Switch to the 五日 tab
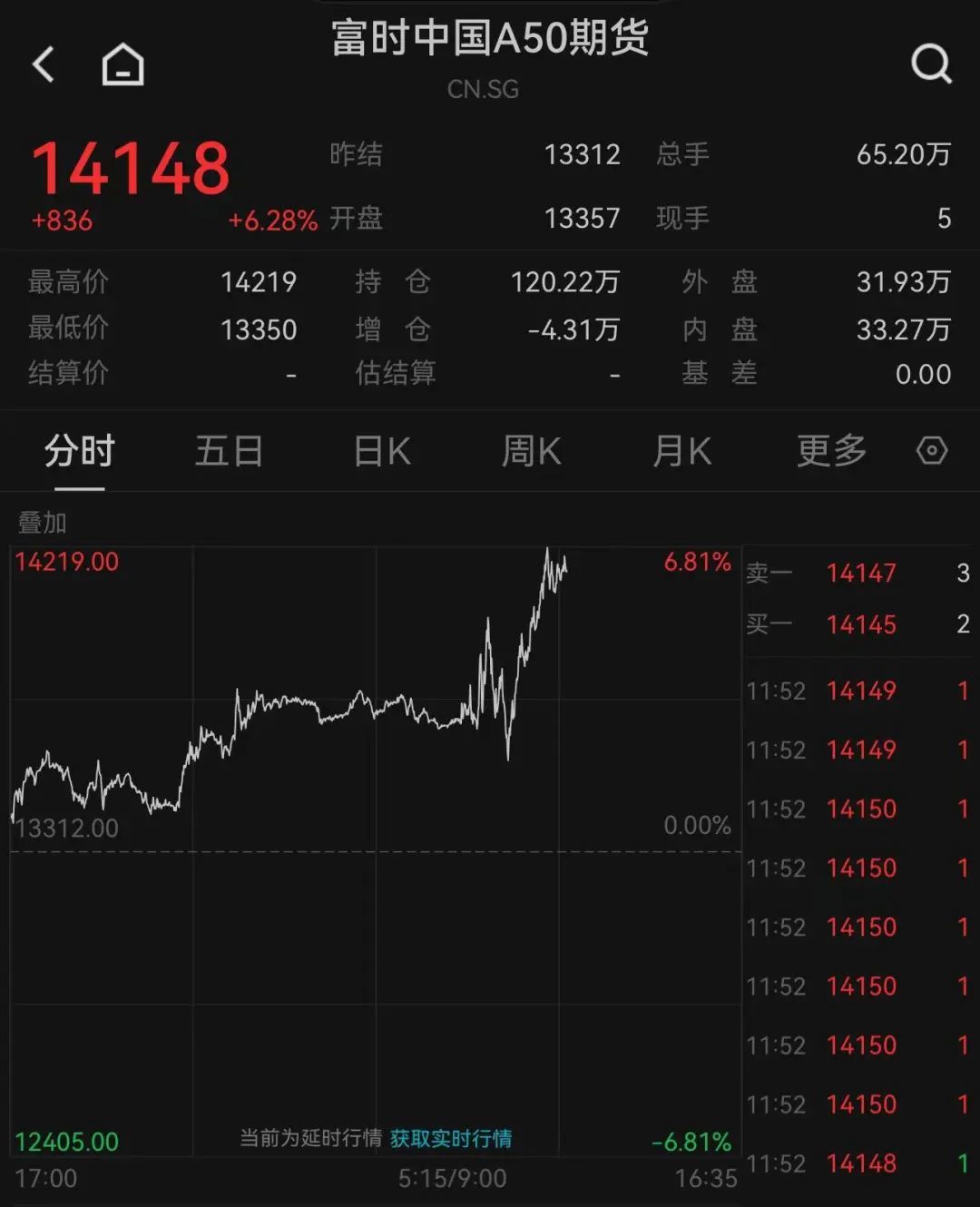This screenshot has width=980, height=1207. [229, 451]
